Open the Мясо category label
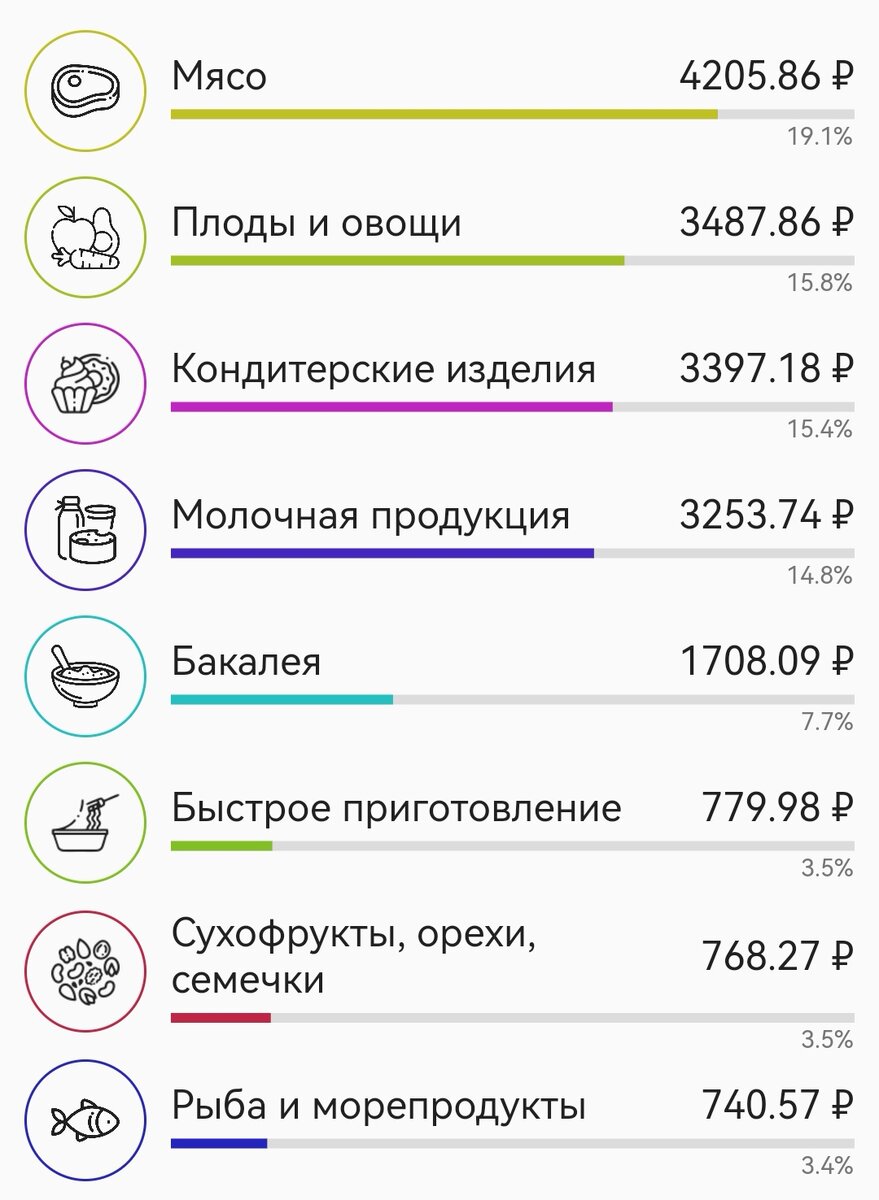Viewport: 879px width, 1200px height. click(x=214, y=75)
